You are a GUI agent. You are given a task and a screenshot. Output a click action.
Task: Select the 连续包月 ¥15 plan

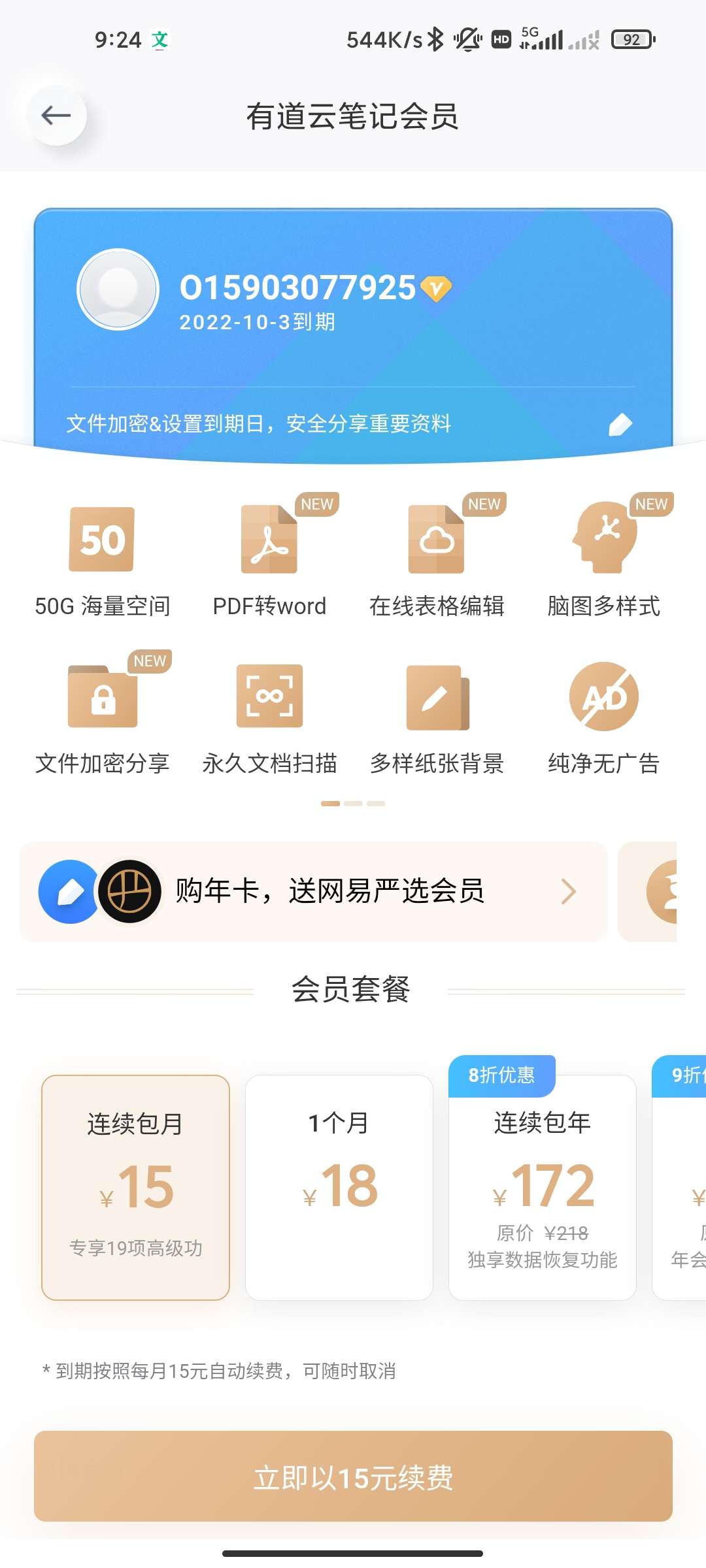135,1187
